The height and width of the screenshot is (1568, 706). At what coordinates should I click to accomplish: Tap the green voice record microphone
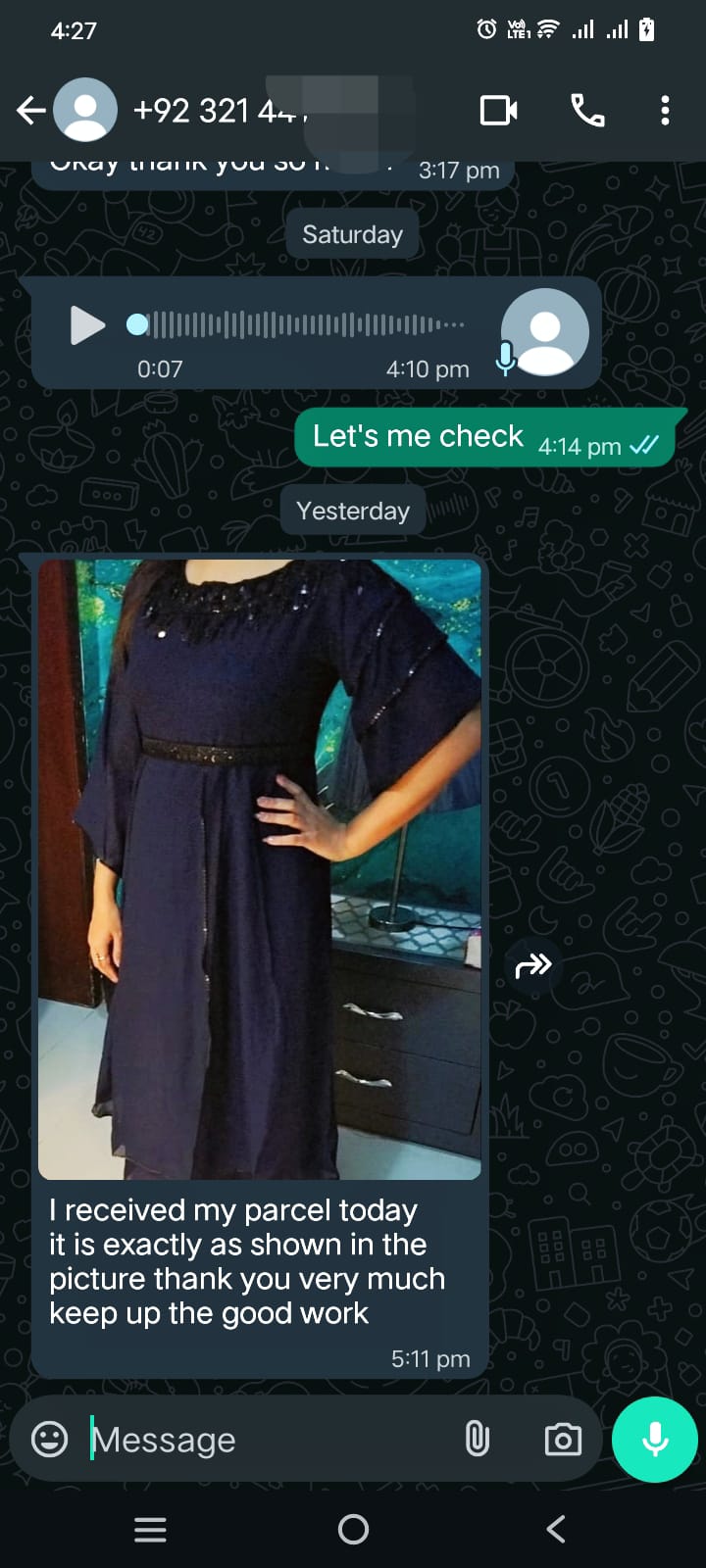[x=655, y=1439]
